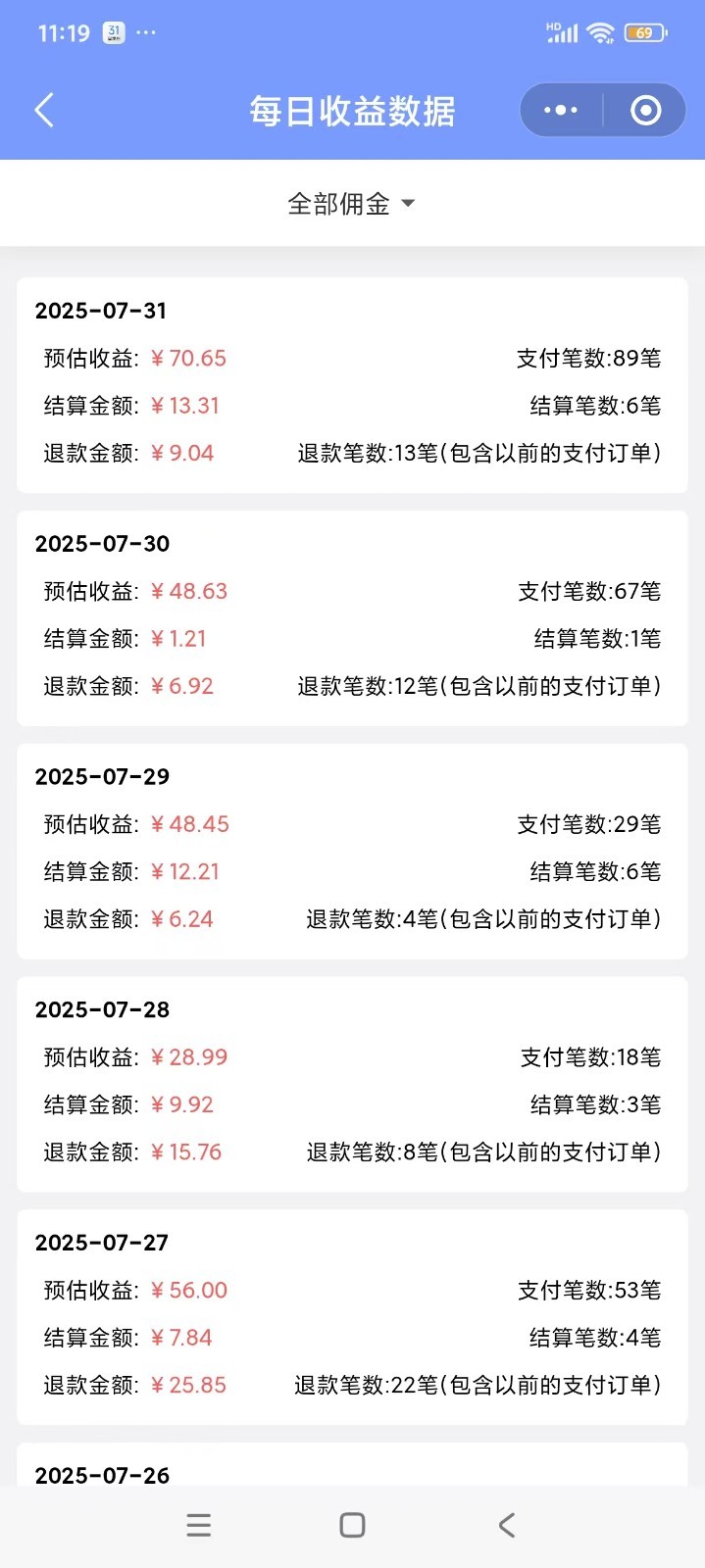Image resolution: width=705 pixels, height=1568 pixels.
Task: Tap the system recent apps button
Action: click(x=199, y=1525)
